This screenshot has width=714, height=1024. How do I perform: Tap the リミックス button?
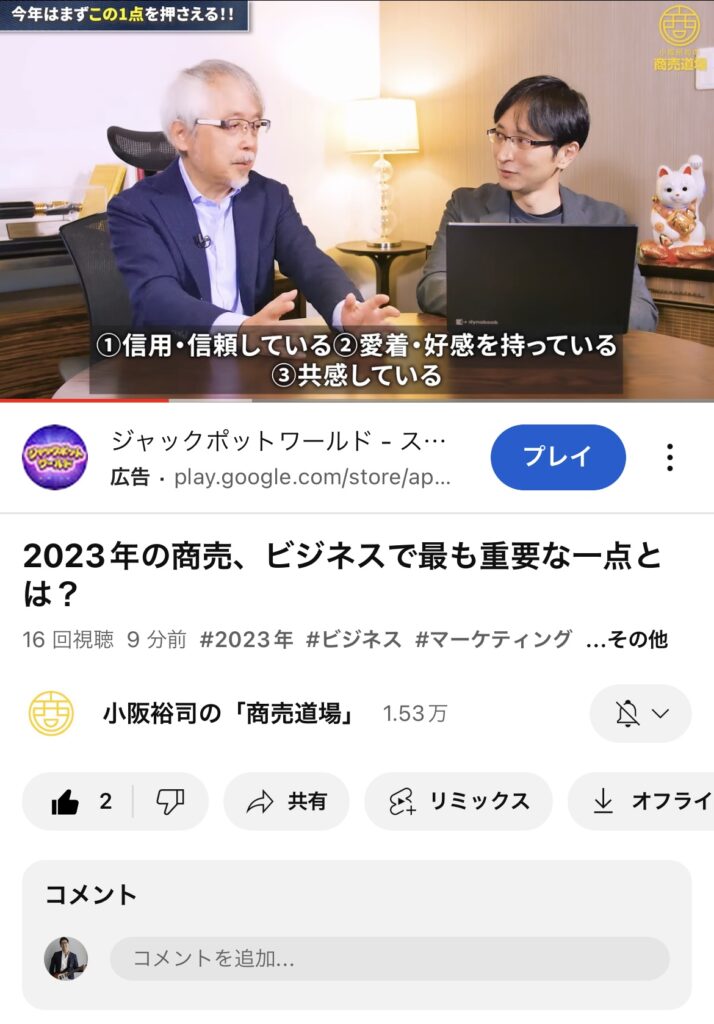[458, 801]
